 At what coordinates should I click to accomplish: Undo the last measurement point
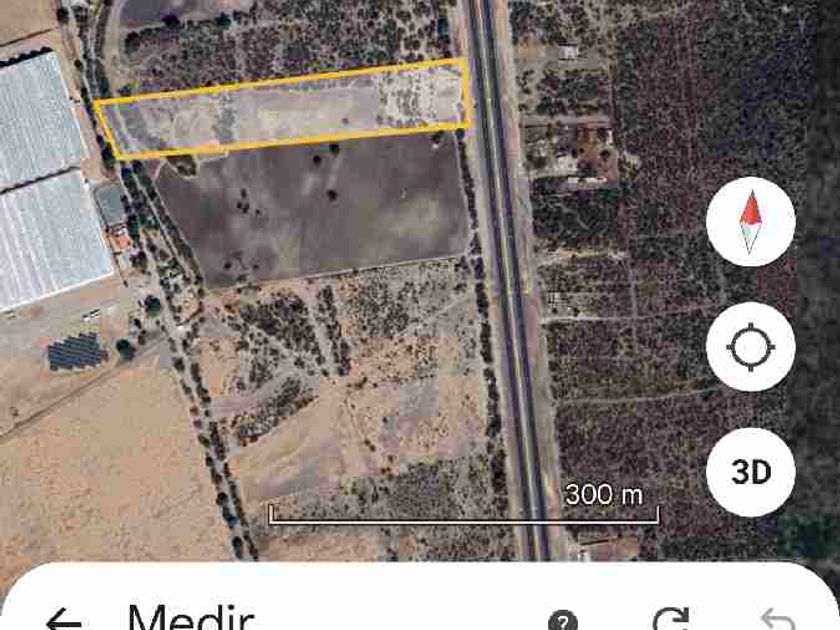point(777,620)
